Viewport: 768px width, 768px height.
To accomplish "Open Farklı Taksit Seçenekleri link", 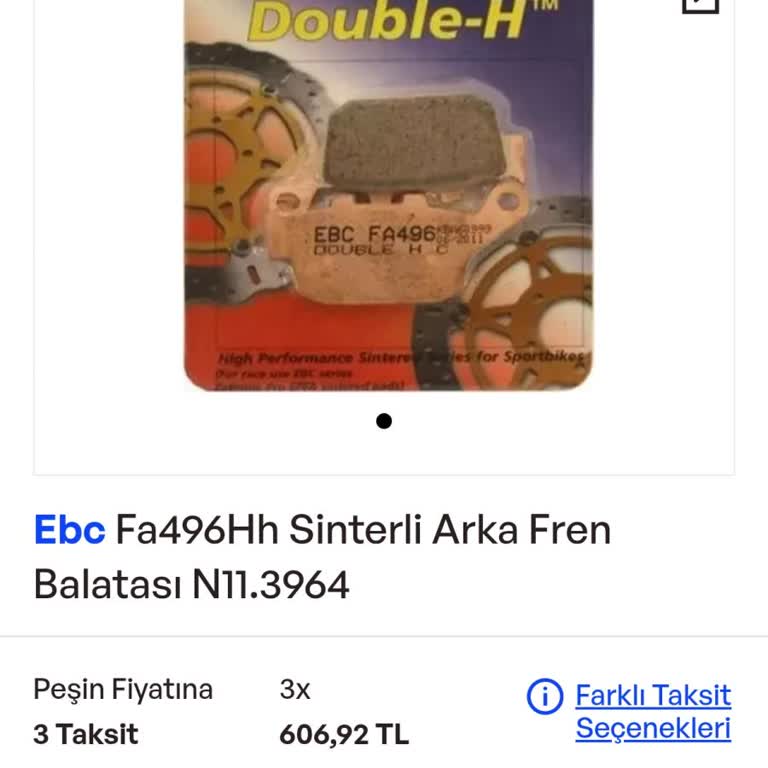I will tap(653, 711).
